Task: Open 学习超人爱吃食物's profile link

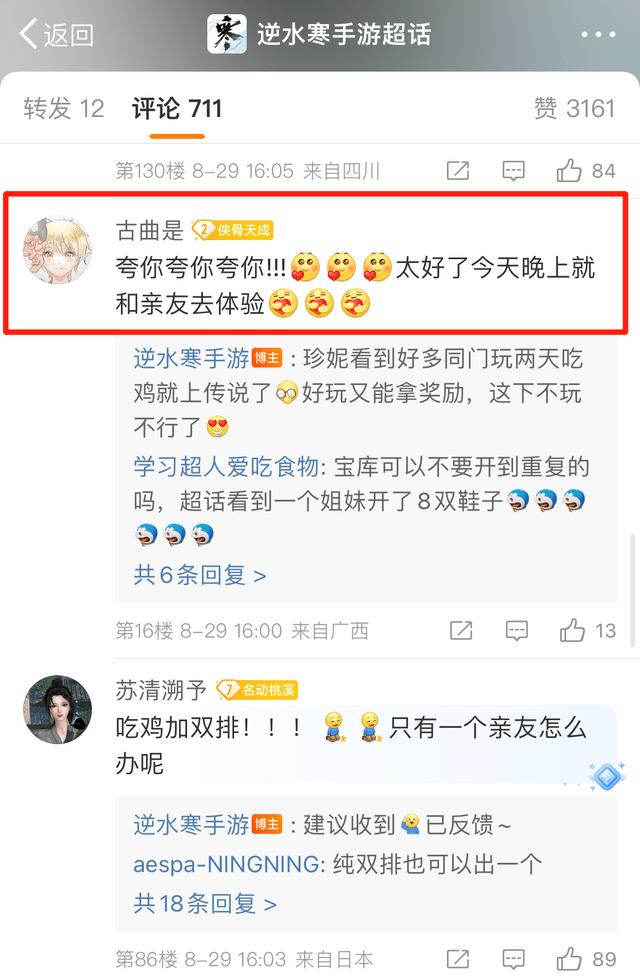Action: tap(226, 466)
